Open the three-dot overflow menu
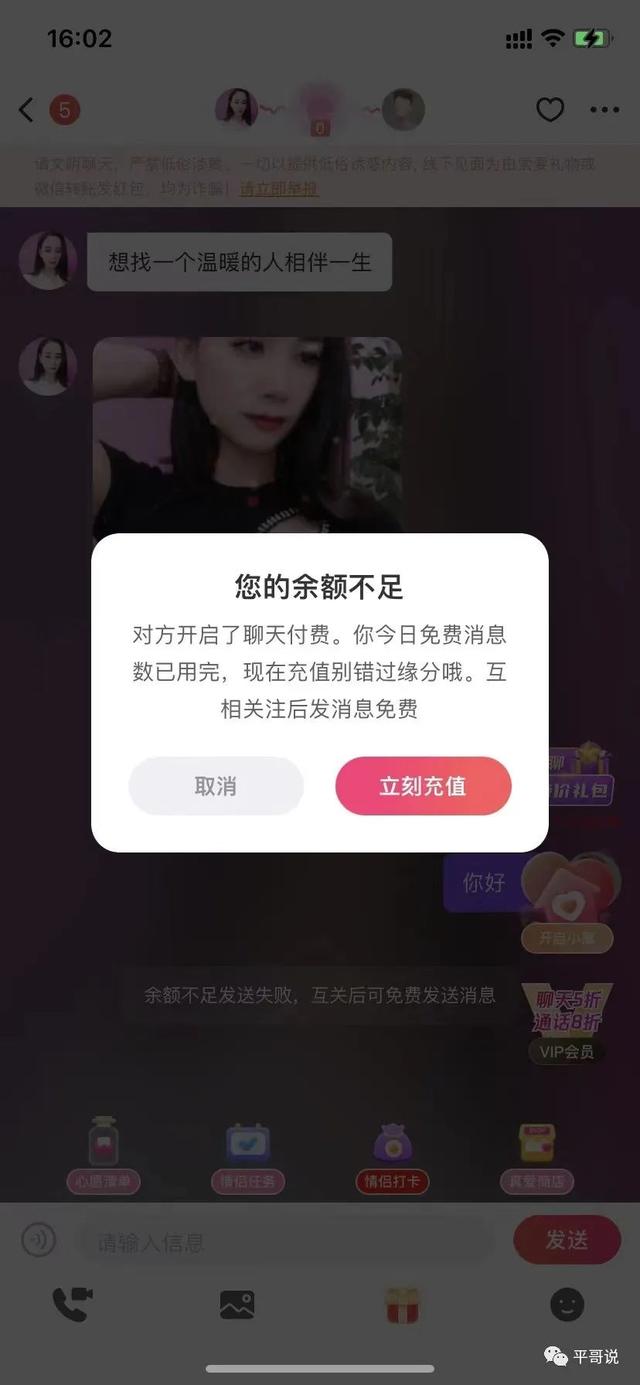 point(604,110)
